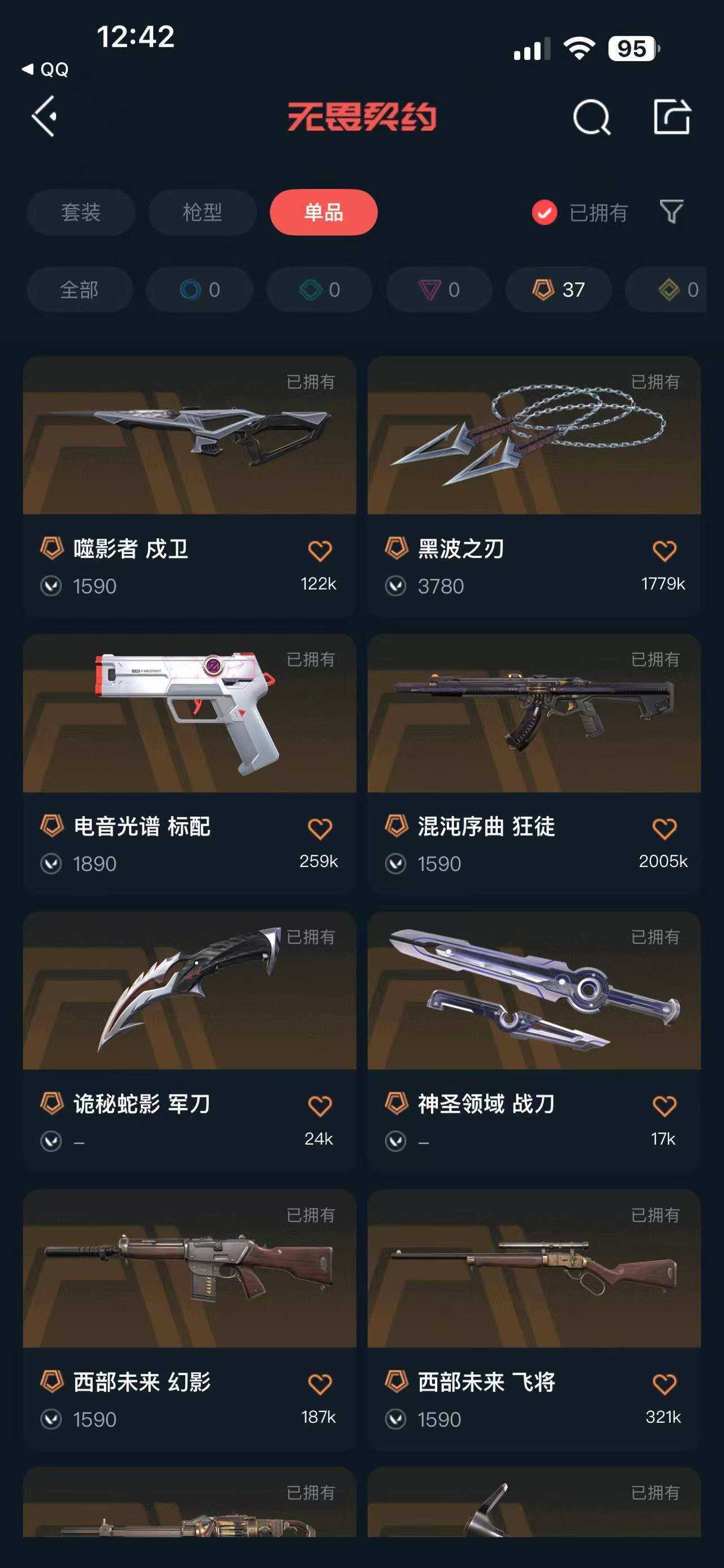Open the funnel filter icon
This screenshot has width=724, height=1568.
(671, 212)
